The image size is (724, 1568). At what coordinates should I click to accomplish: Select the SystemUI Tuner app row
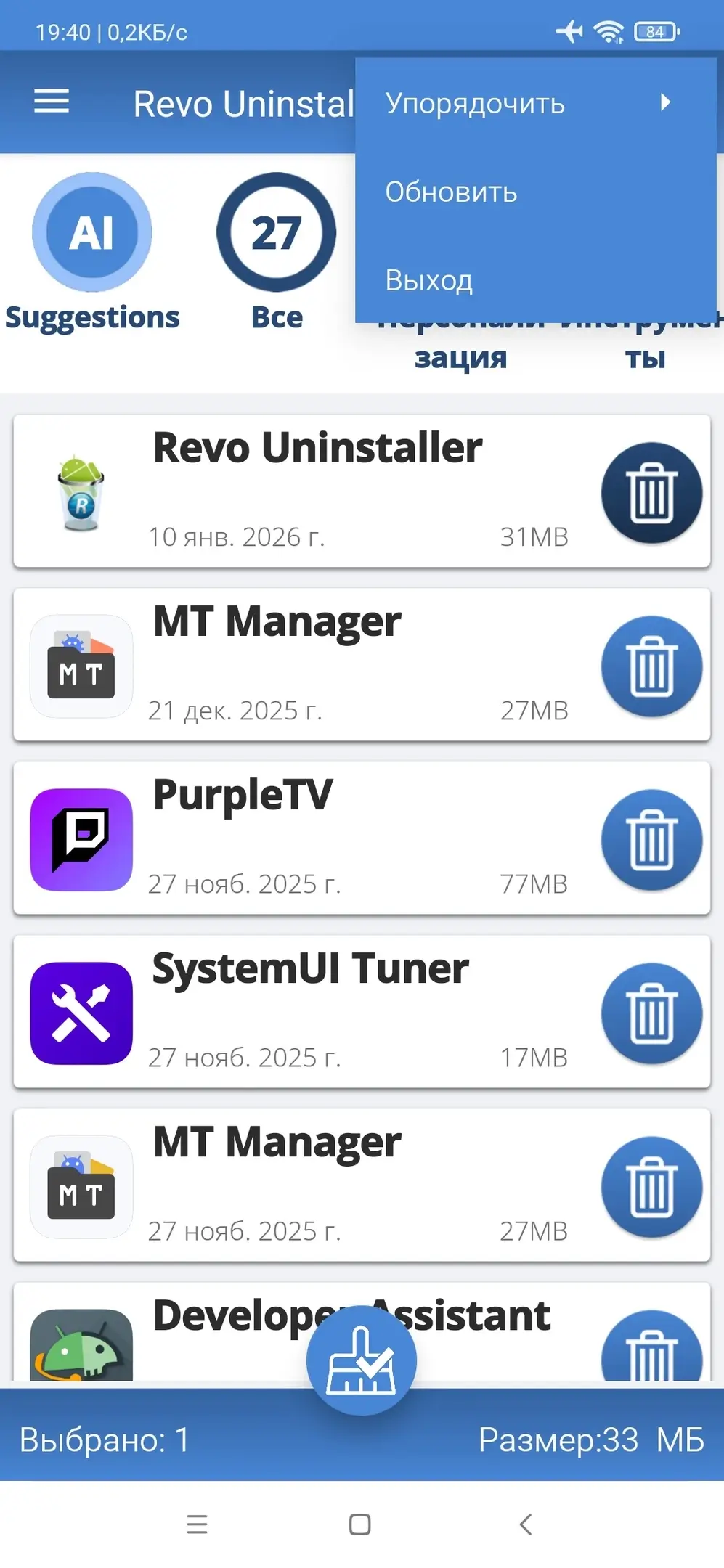305,1012
